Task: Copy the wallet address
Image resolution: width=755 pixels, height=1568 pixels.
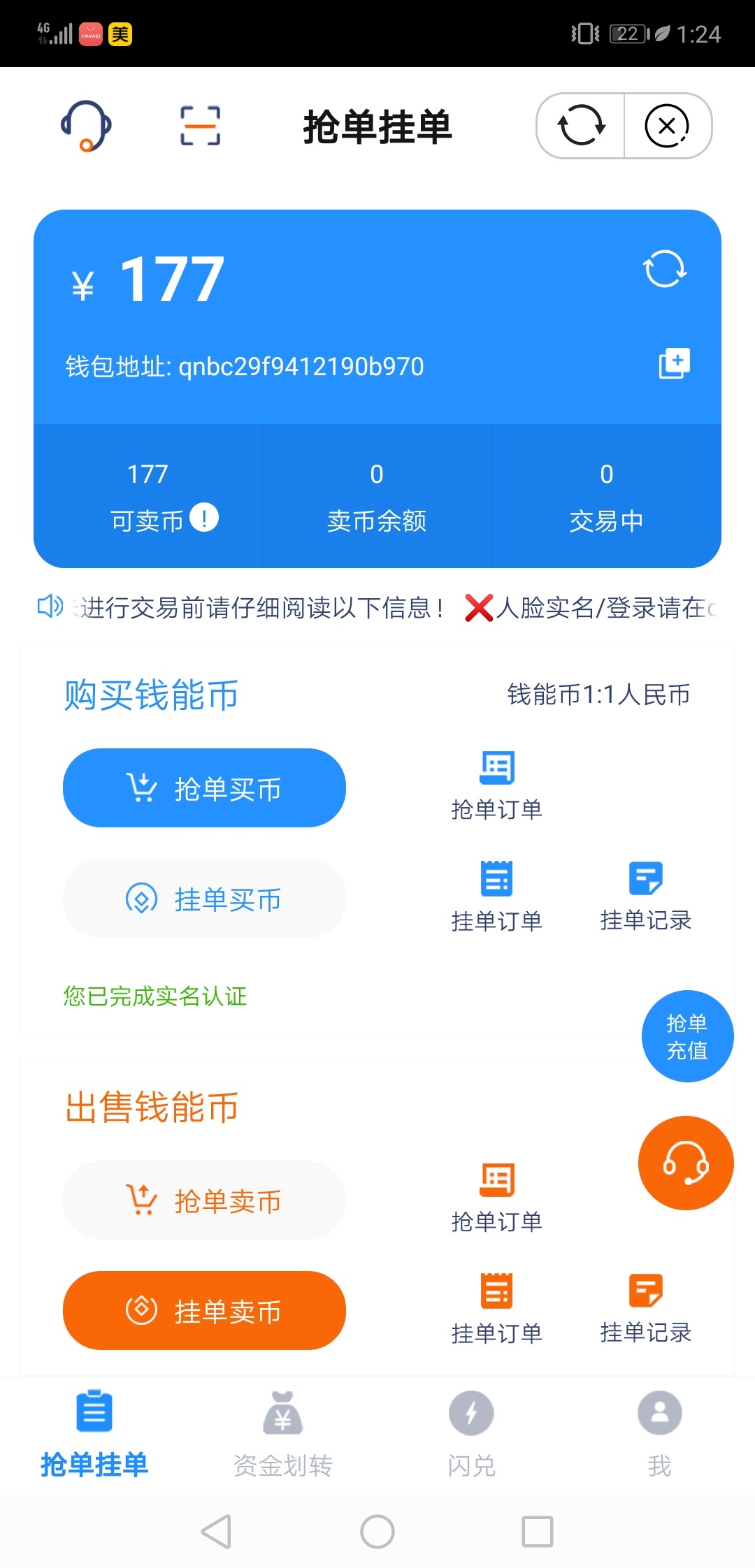Action: 674,363
